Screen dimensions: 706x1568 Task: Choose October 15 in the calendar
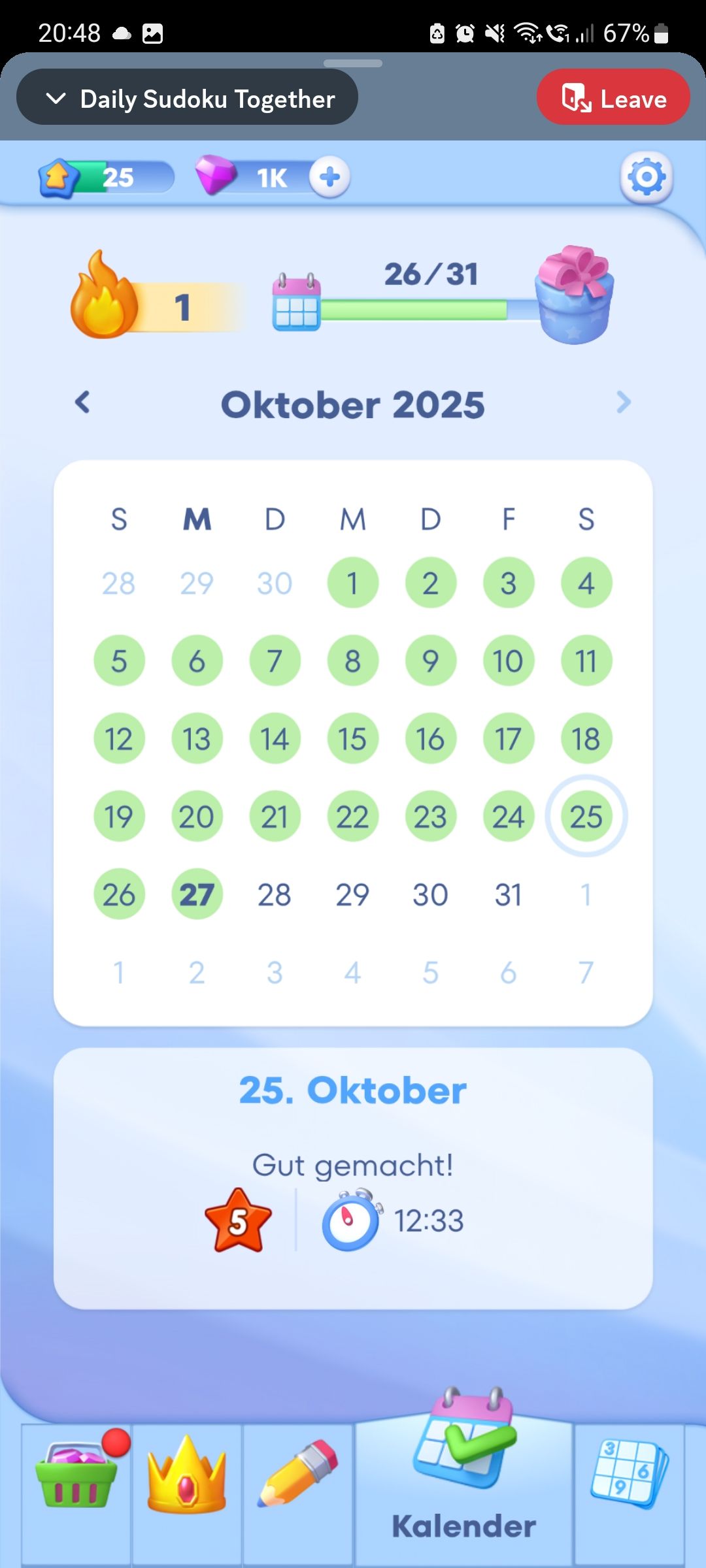point(352,739)
